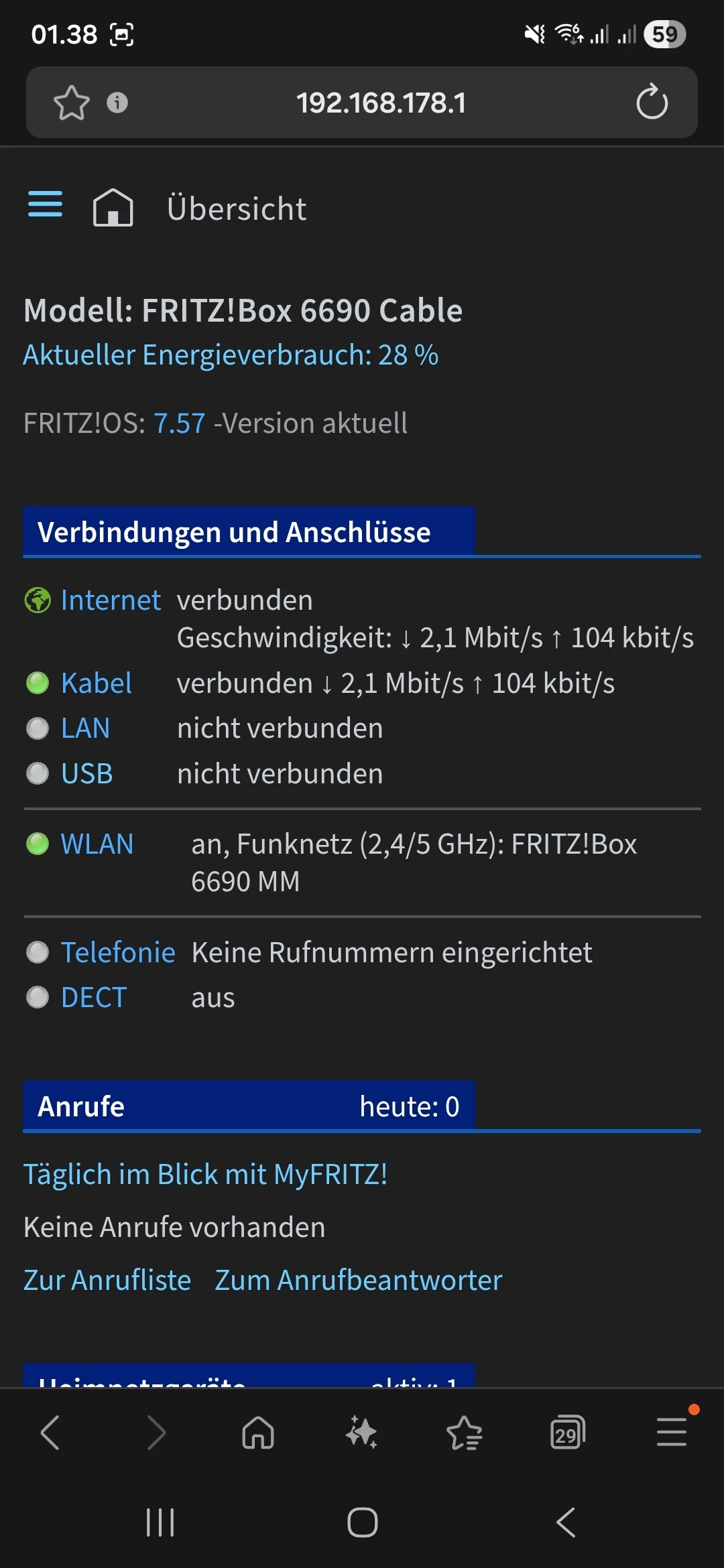Go to Zum Anrufbeantworter
The image size is (724, 1568).
[x=358, y=1281]
